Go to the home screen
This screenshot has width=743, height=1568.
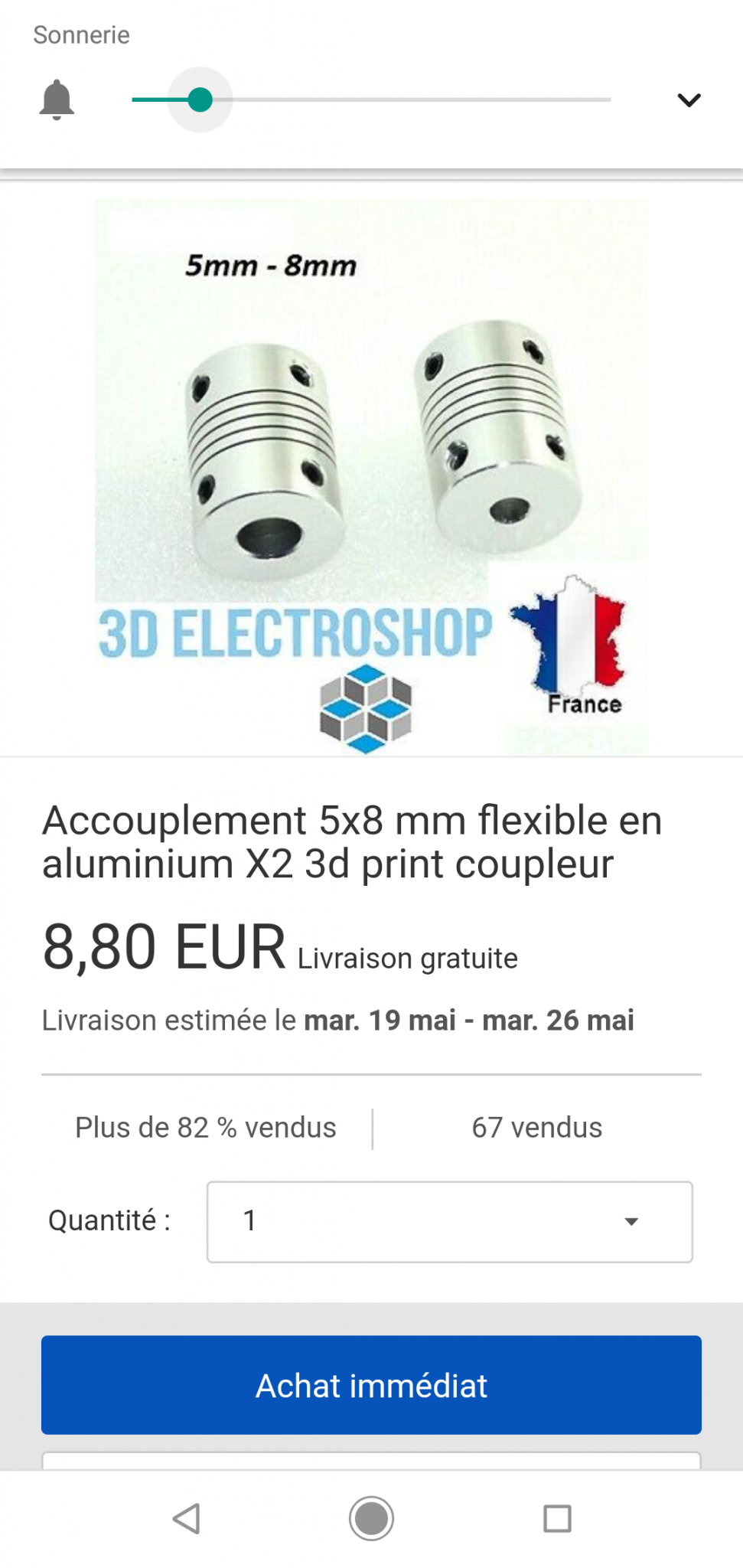(x=371, y=1518)
